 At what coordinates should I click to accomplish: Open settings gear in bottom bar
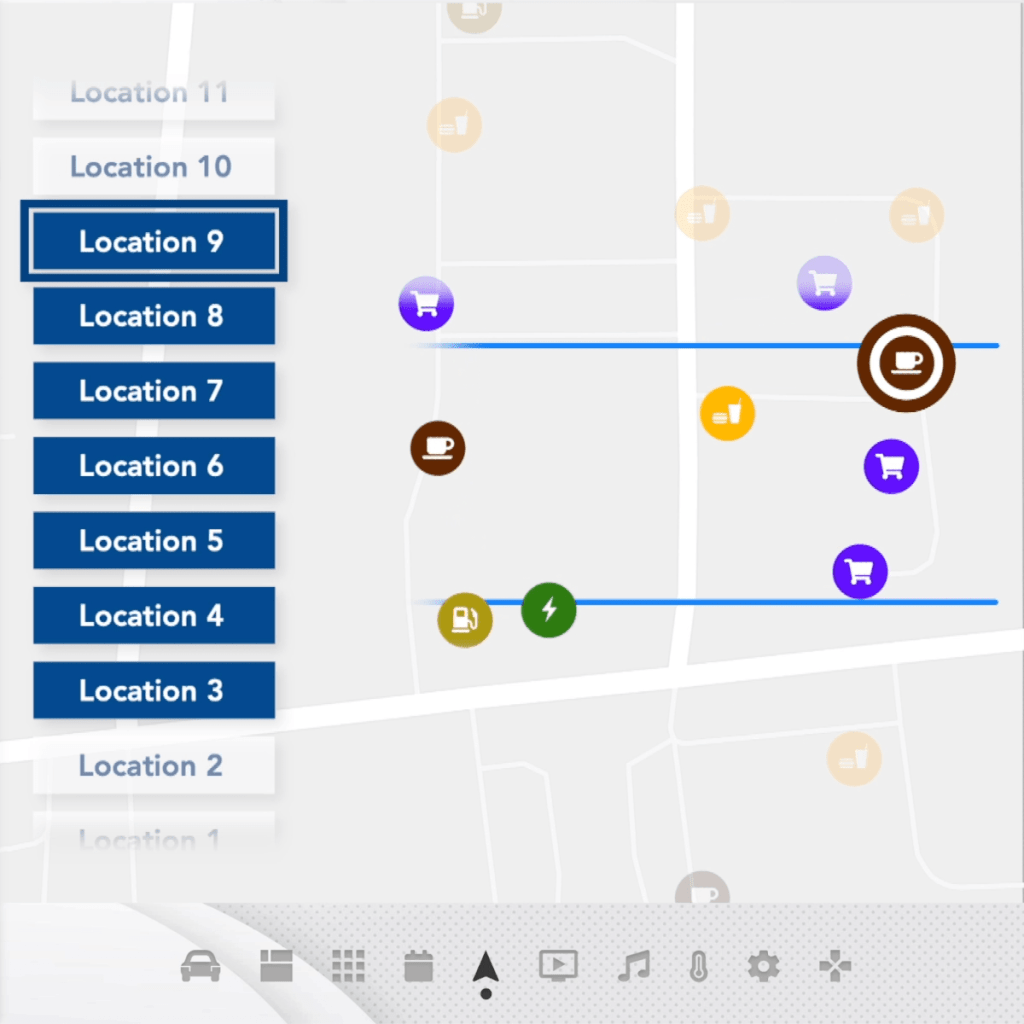(763, 966)
